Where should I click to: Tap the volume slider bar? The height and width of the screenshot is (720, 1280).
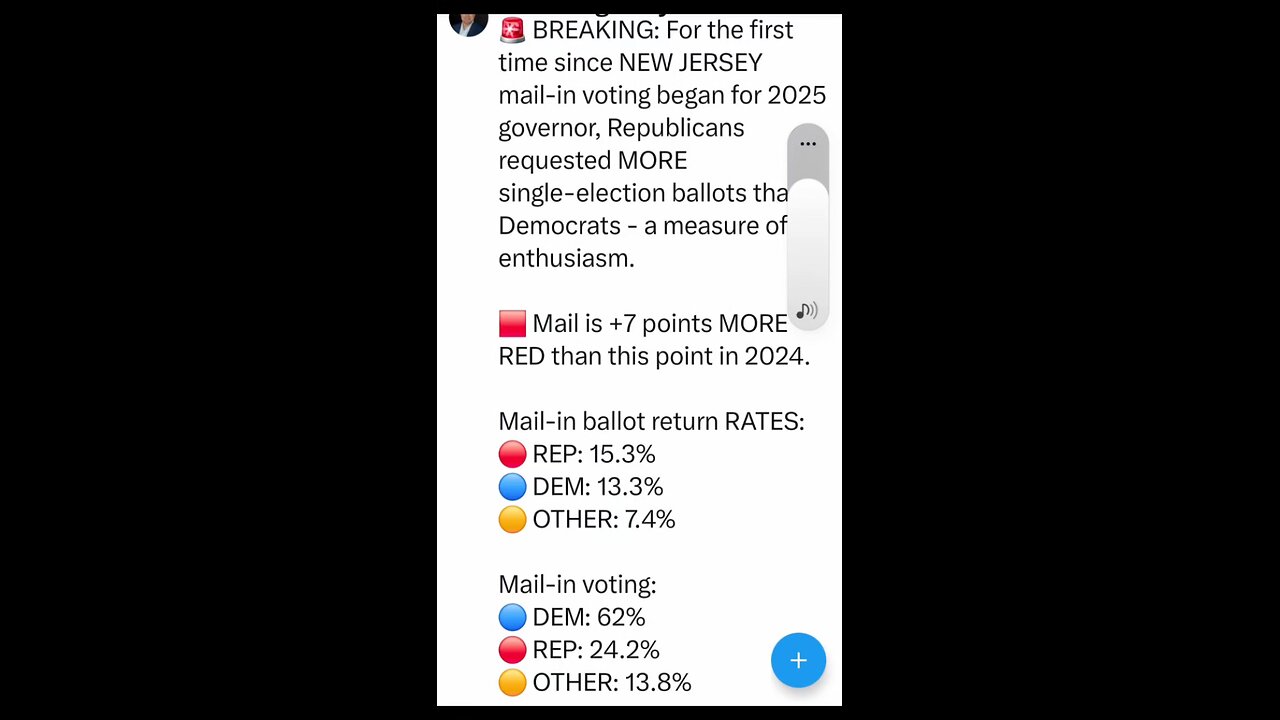tap(808, 240)
